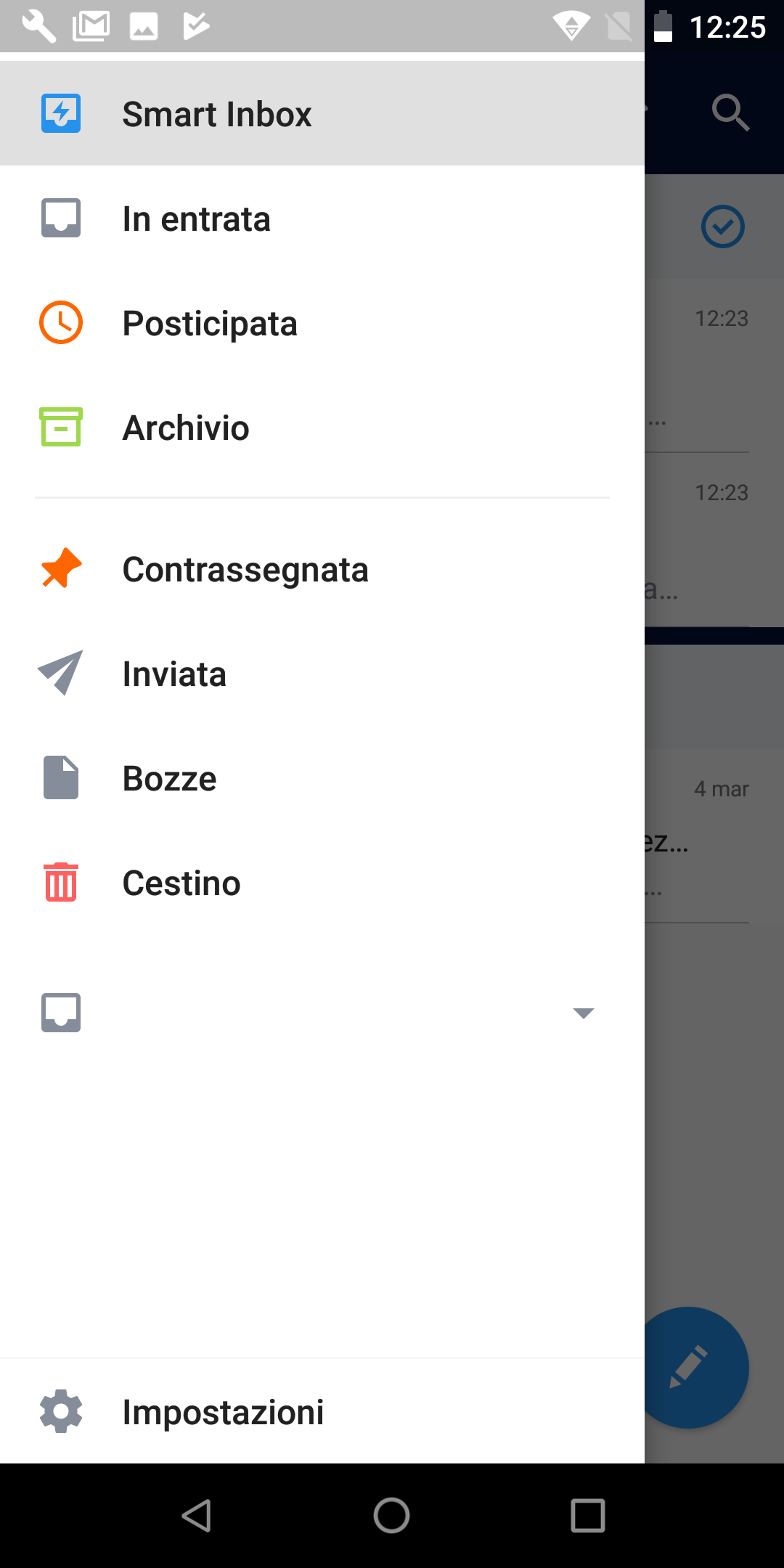Open Impostazioni settings
This screenshot has width=784, height=1568.
click(322, 1411)
